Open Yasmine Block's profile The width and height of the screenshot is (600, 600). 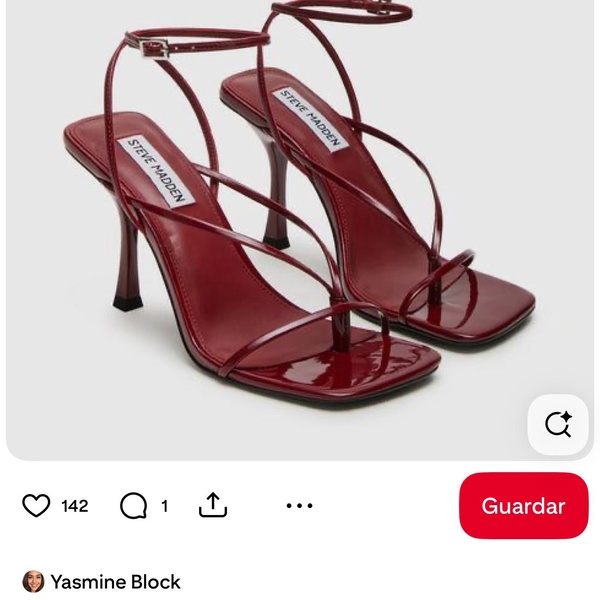click(102, 582)
